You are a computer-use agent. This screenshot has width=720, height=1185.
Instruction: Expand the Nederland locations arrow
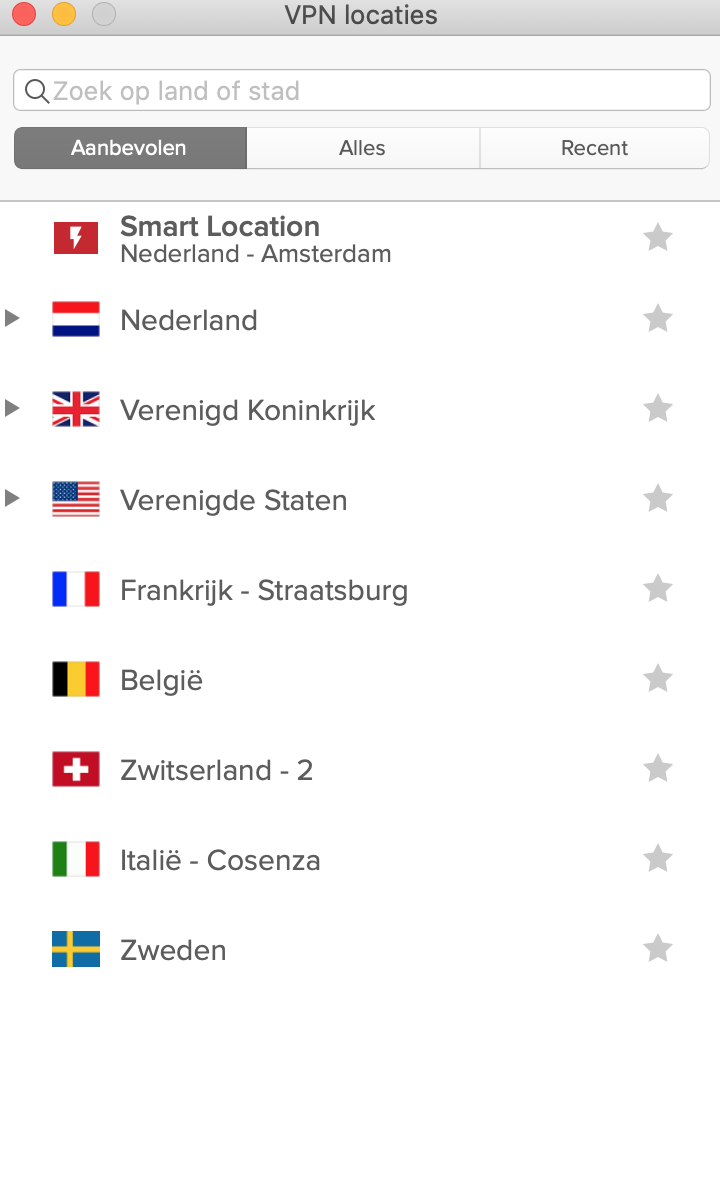12,318
